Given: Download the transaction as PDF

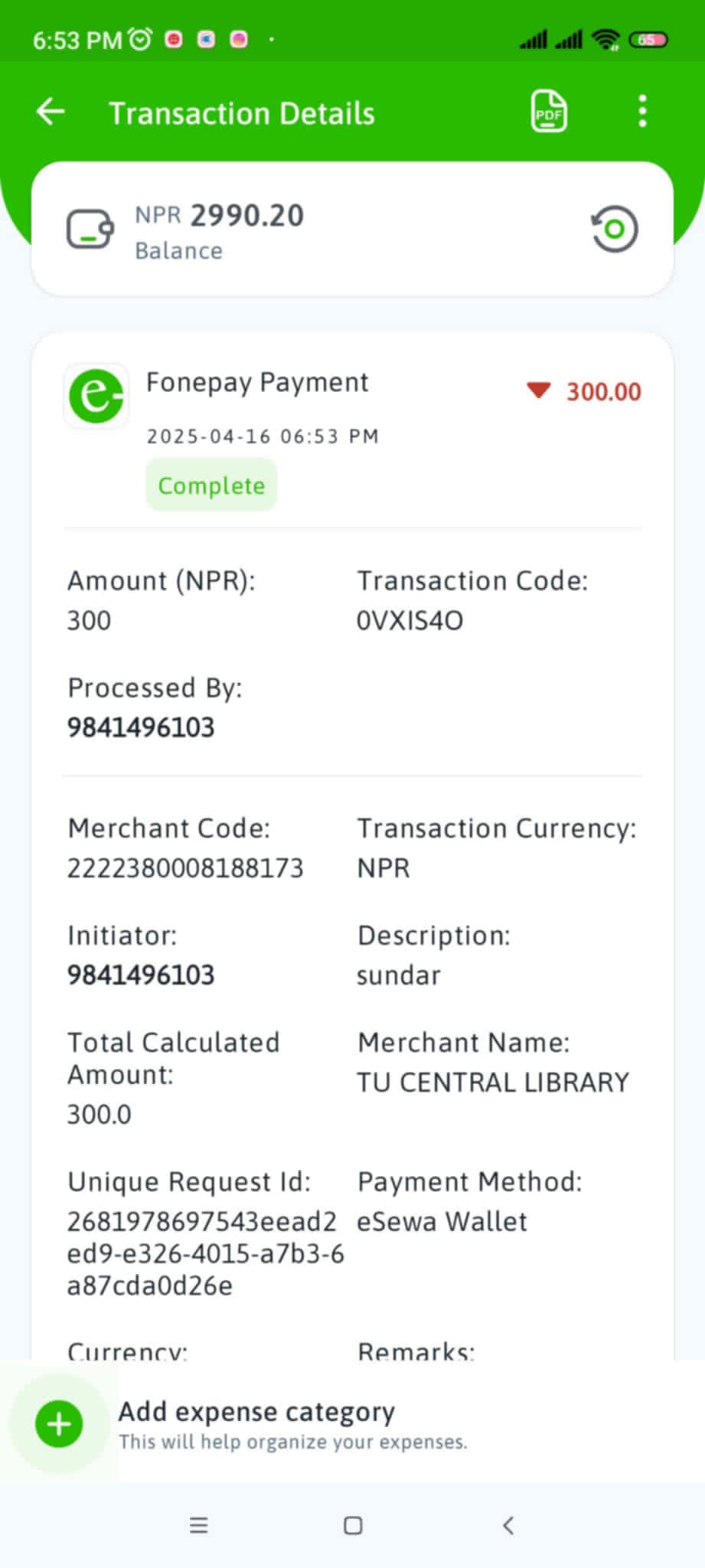Looking at the screenshot, I should [x=549, y=112].
